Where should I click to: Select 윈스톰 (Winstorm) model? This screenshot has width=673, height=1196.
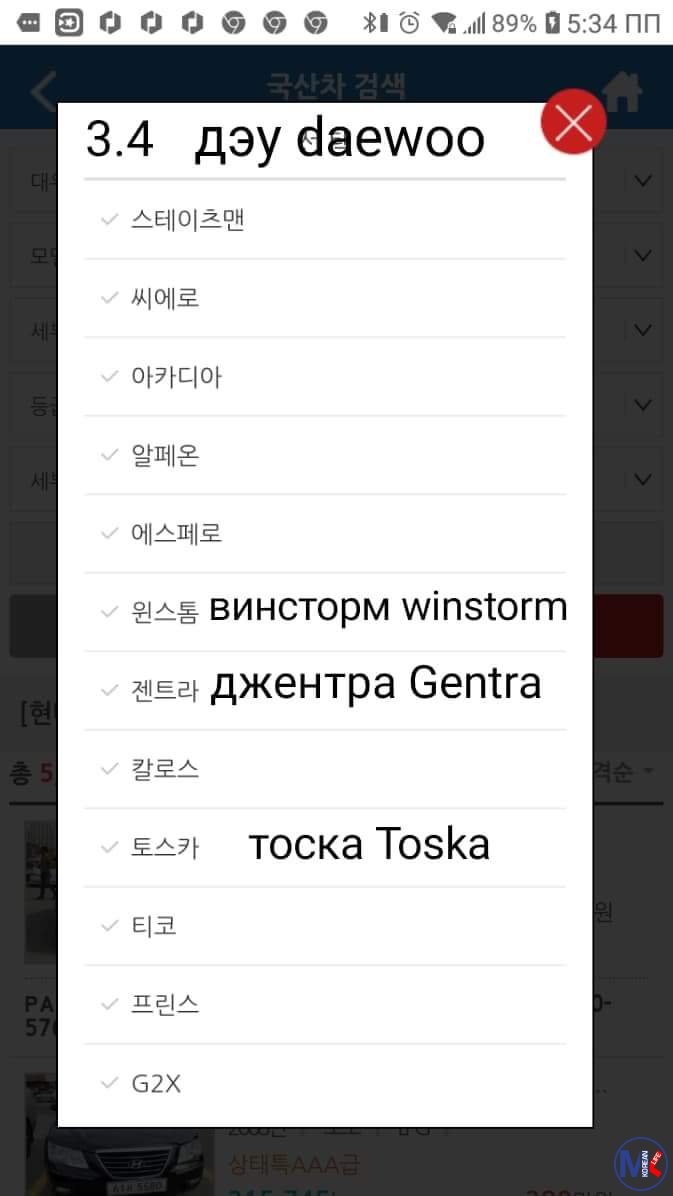coord(165,611)
